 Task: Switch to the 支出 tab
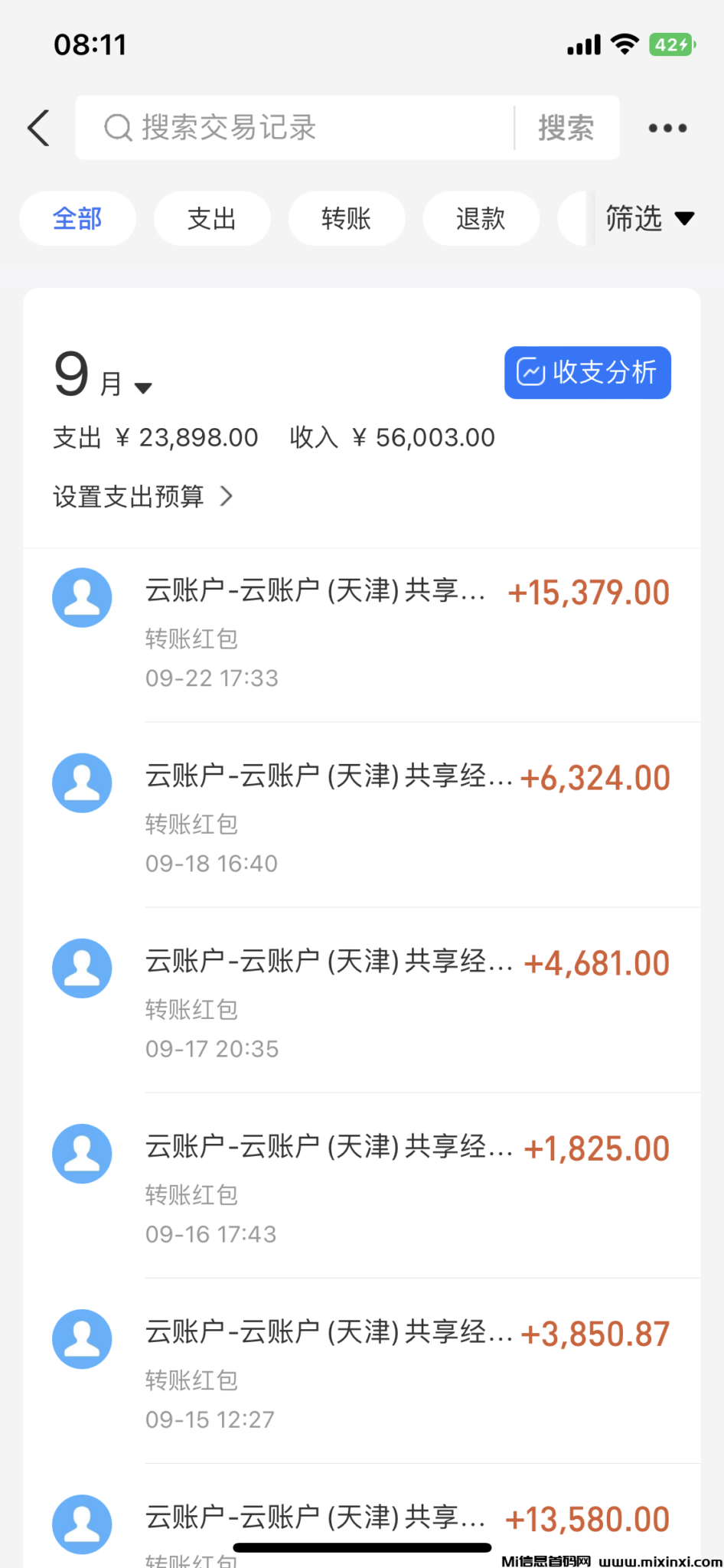[x=212, y=219]
